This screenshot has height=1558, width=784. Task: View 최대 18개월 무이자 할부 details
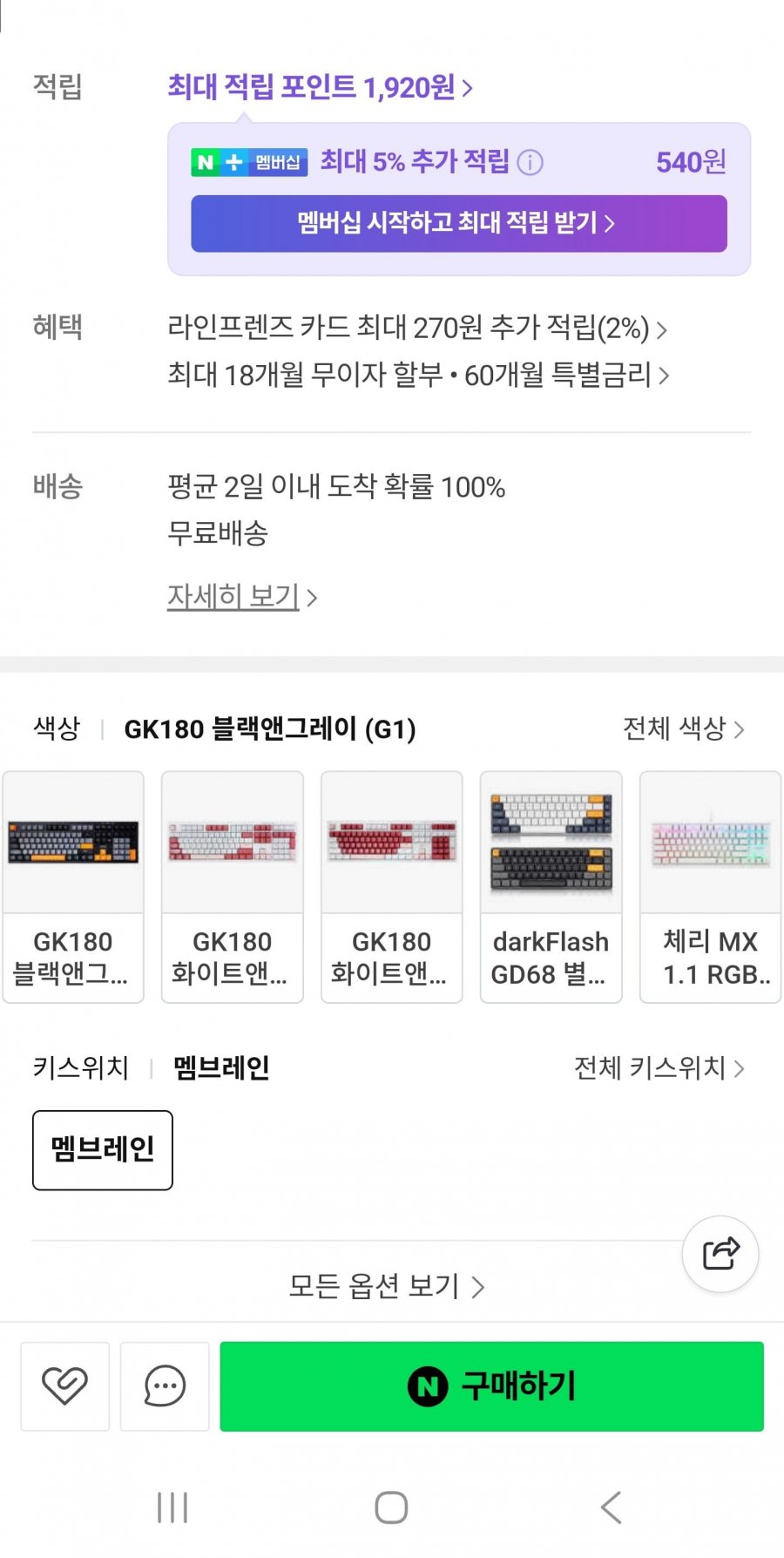418,375
